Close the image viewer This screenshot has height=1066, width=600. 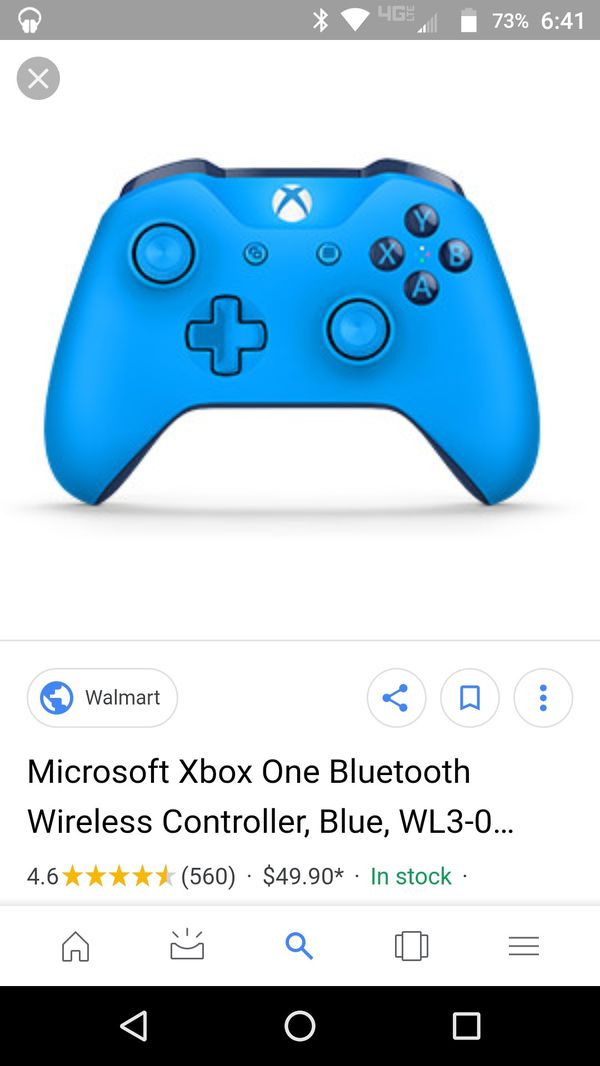(x=38, y=79)
